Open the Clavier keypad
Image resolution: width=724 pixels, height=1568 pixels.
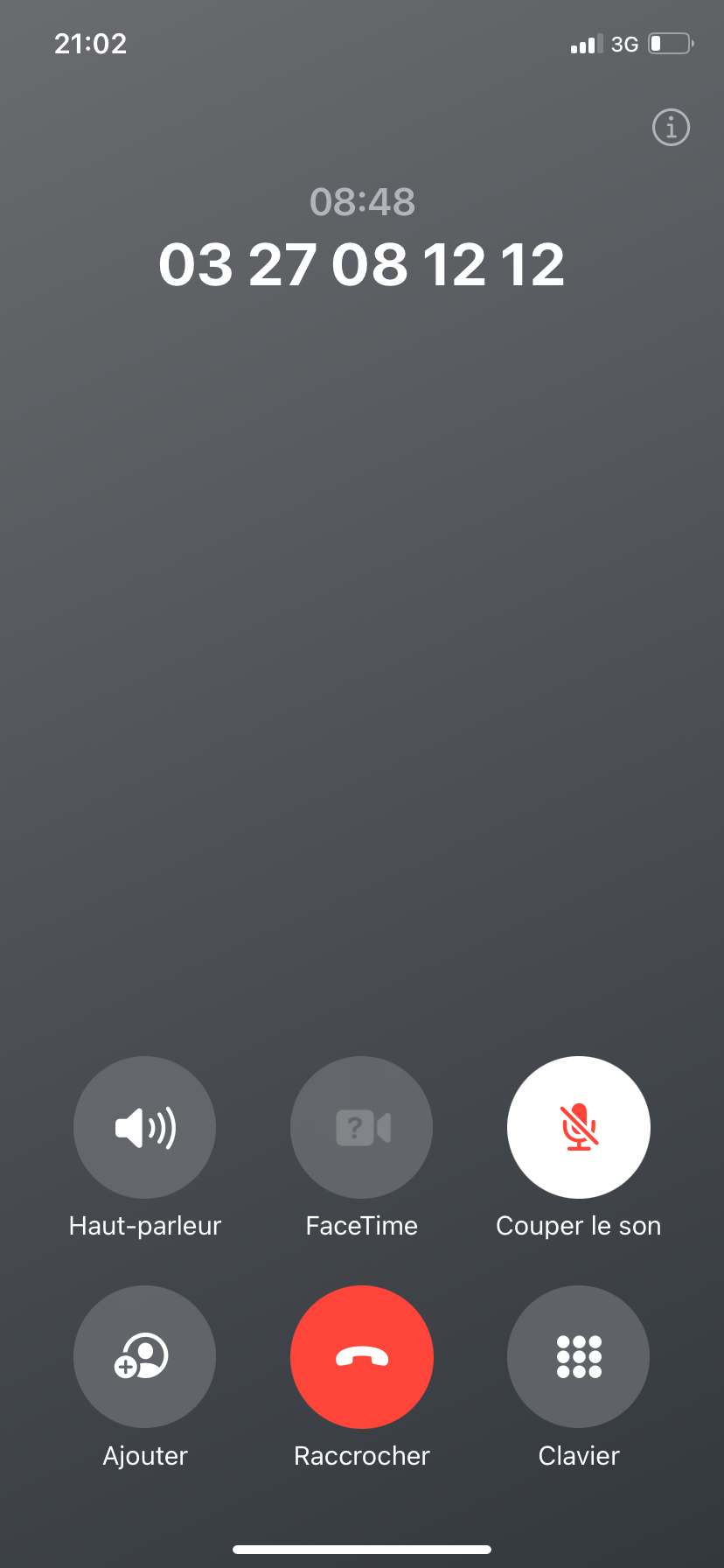click(578, 1356)
